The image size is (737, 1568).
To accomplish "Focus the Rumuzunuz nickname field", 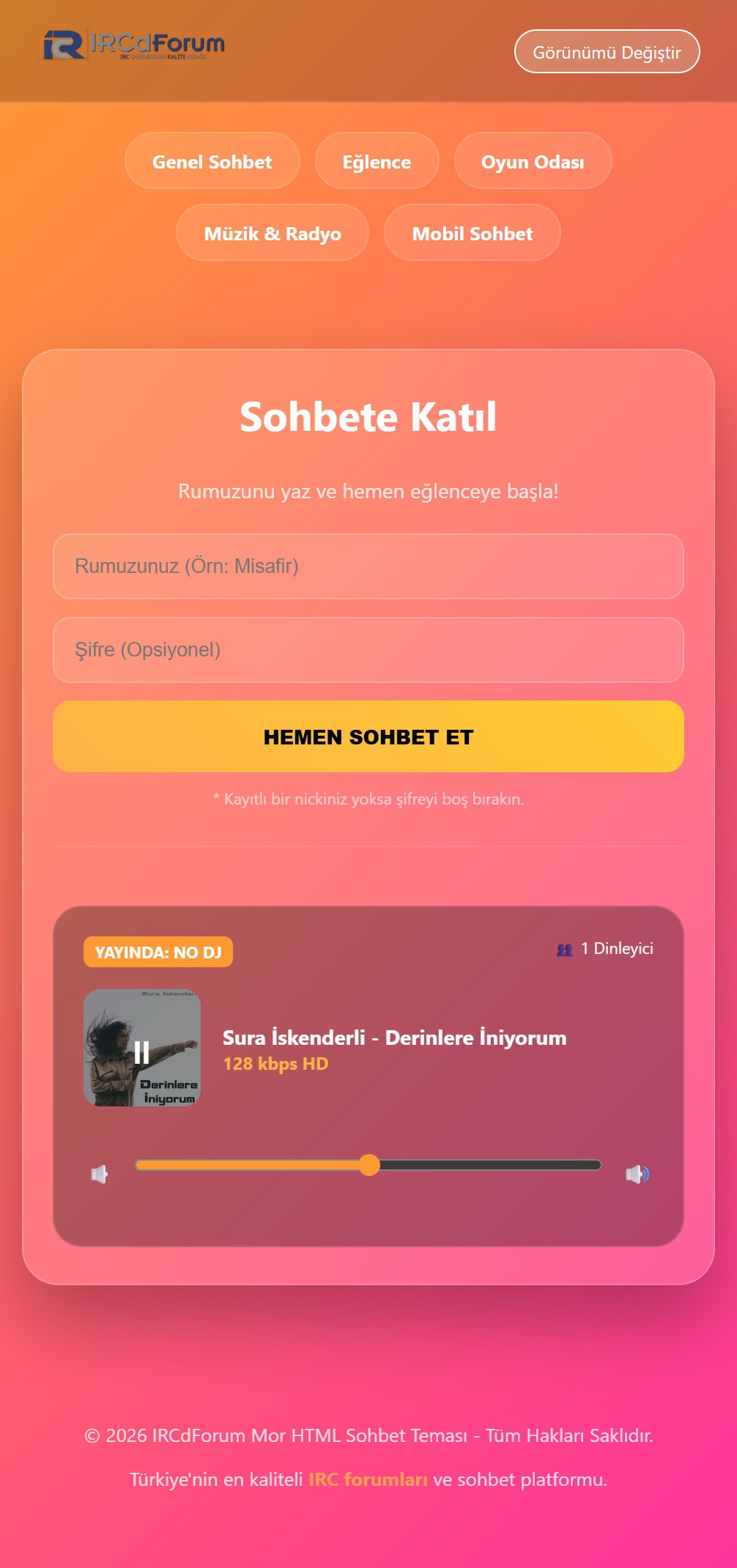I will [368, 566].
